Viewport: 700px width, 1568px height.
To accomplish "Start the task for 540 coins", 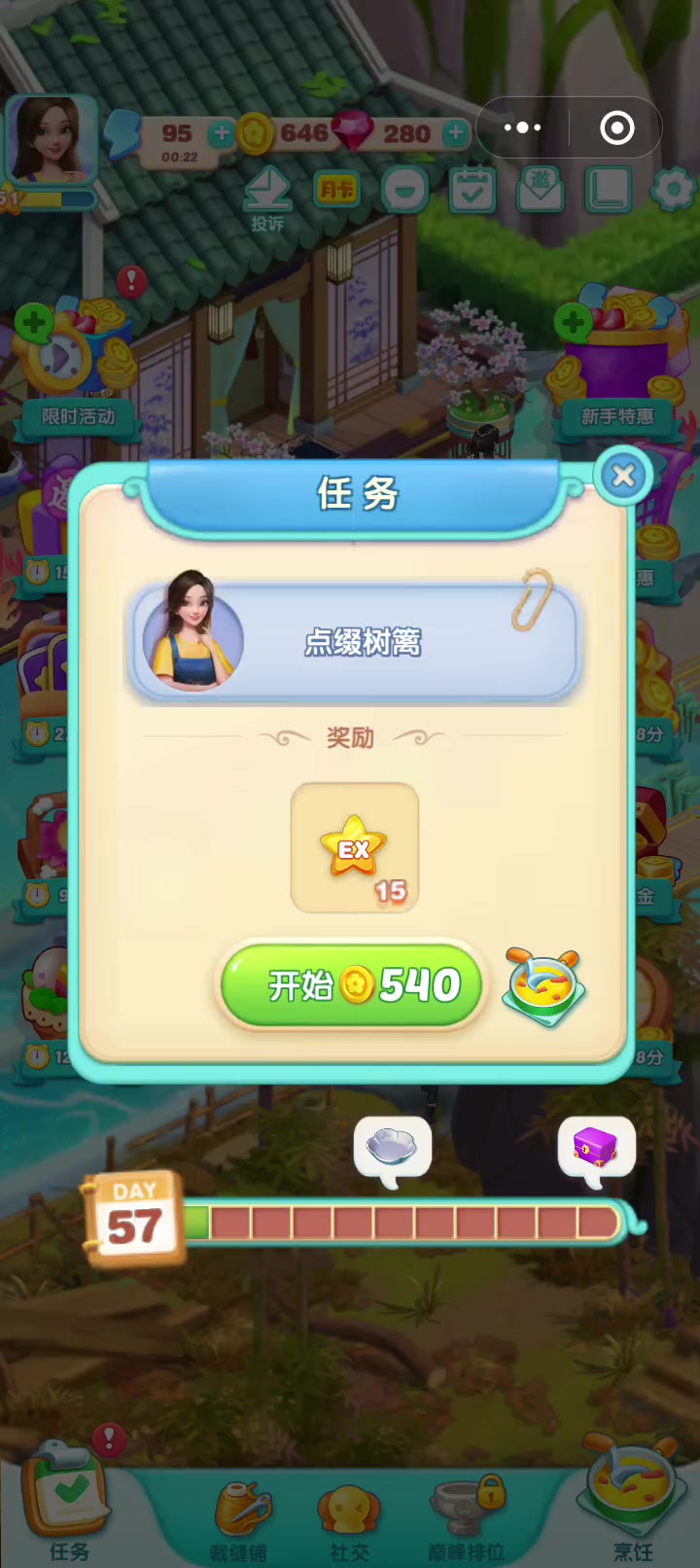I will pyautogui.click(x=351, y=985).
